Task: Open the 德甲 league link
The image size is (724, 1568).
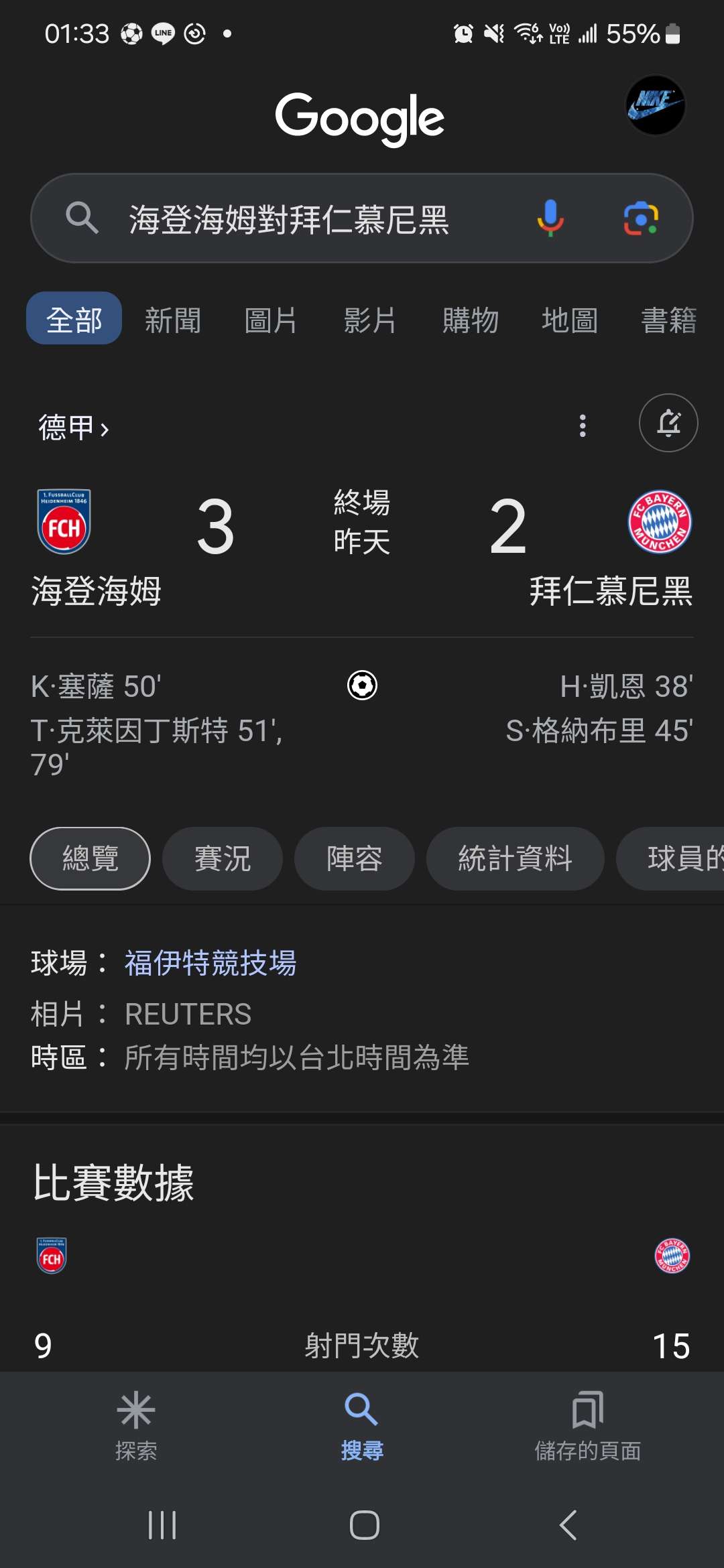Action: tap(73, 427)
